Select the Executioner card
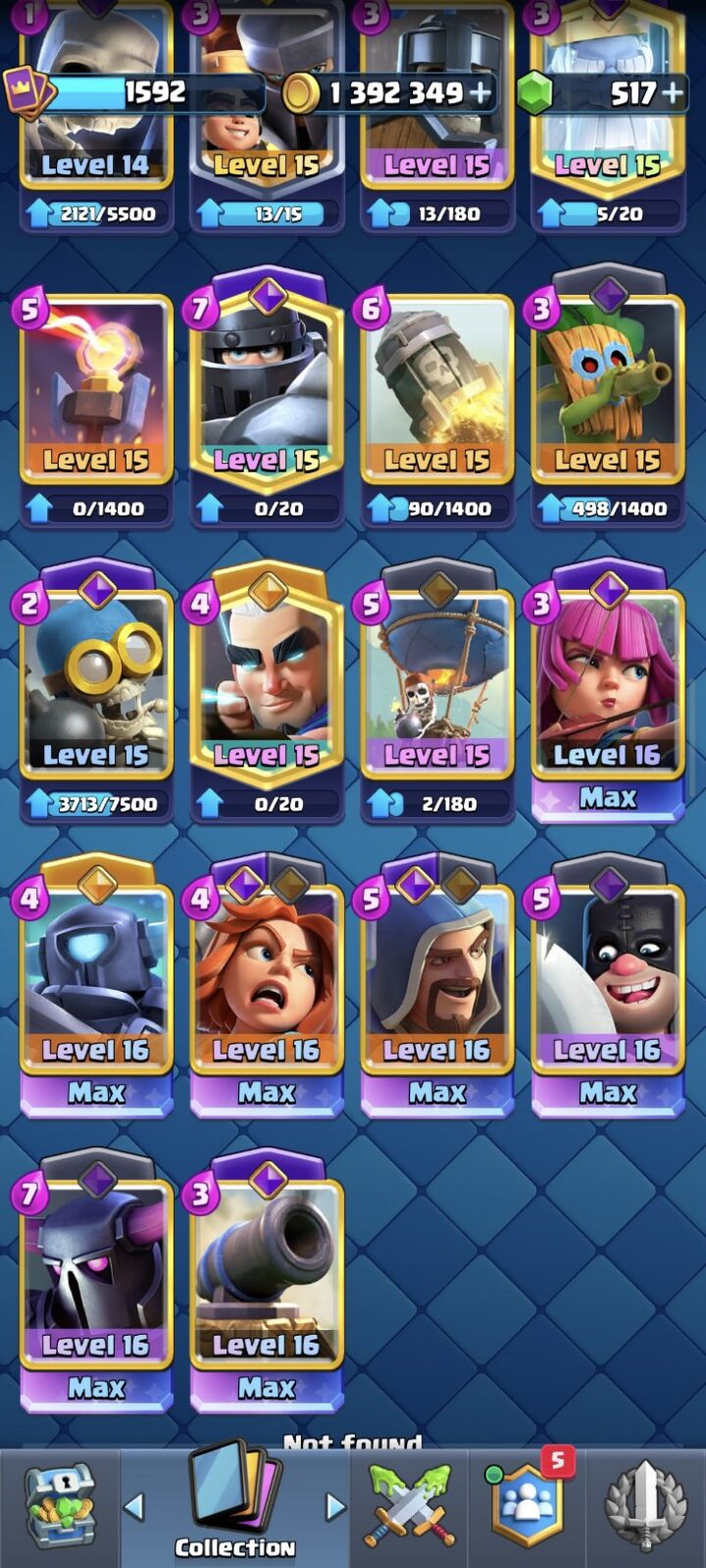 pyautogui.click(x=608, y=992)
